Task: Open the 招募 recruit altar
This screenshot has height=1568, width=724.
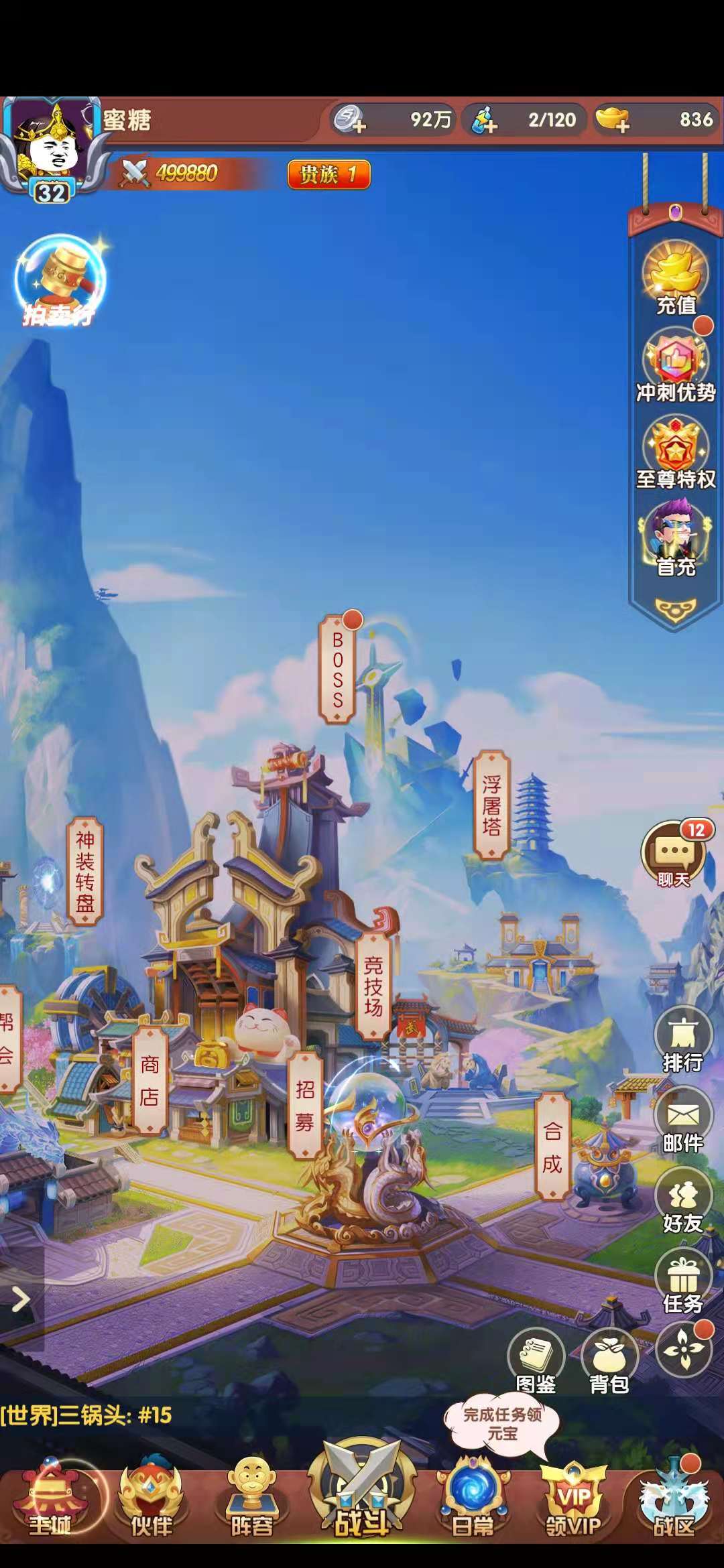Action: click(305, 1106)
